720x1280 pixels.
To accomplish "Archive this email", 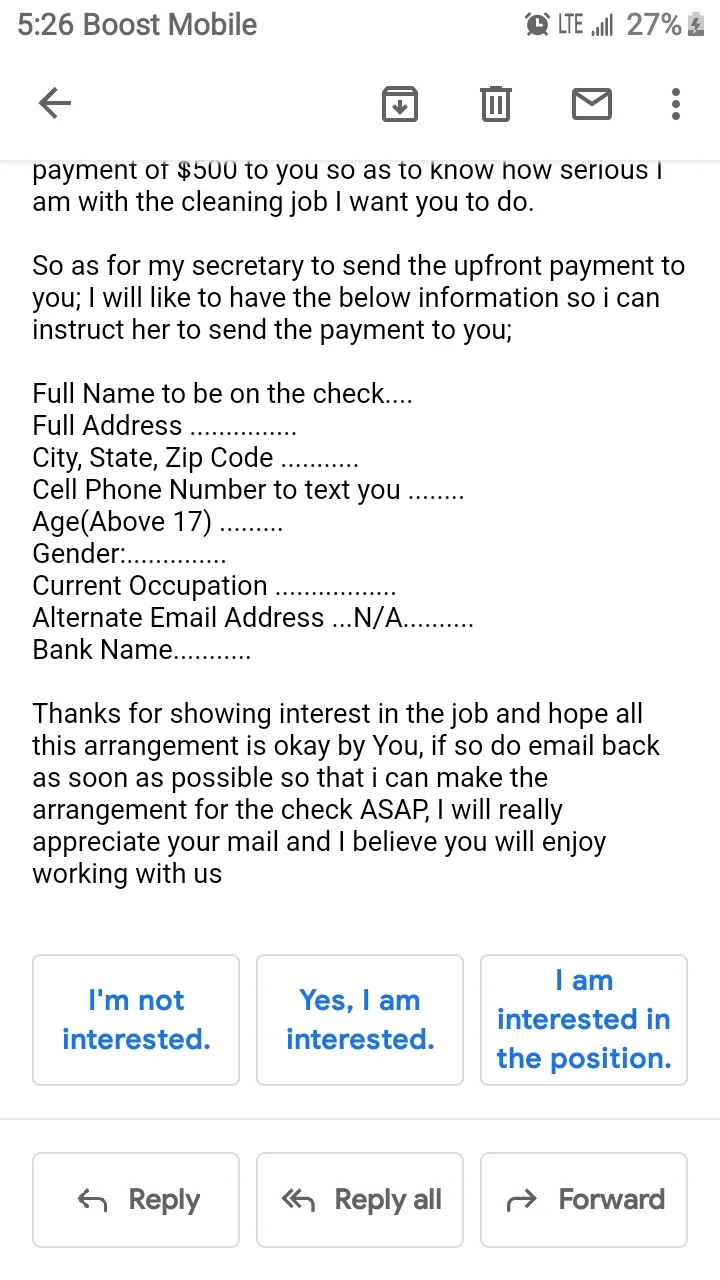I will tap(400, 104).
